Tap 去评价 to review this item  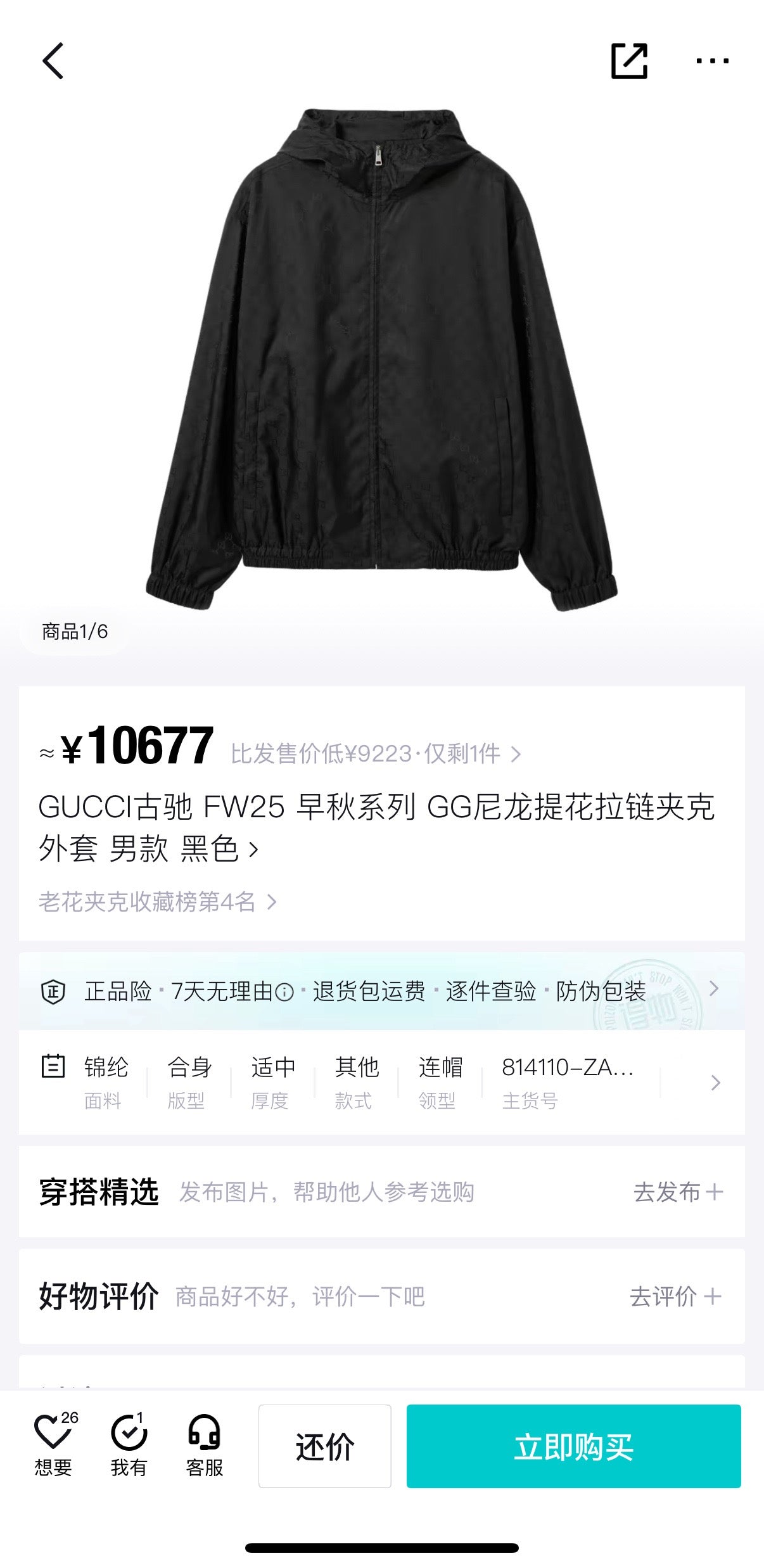click(x=675, y=1297)
